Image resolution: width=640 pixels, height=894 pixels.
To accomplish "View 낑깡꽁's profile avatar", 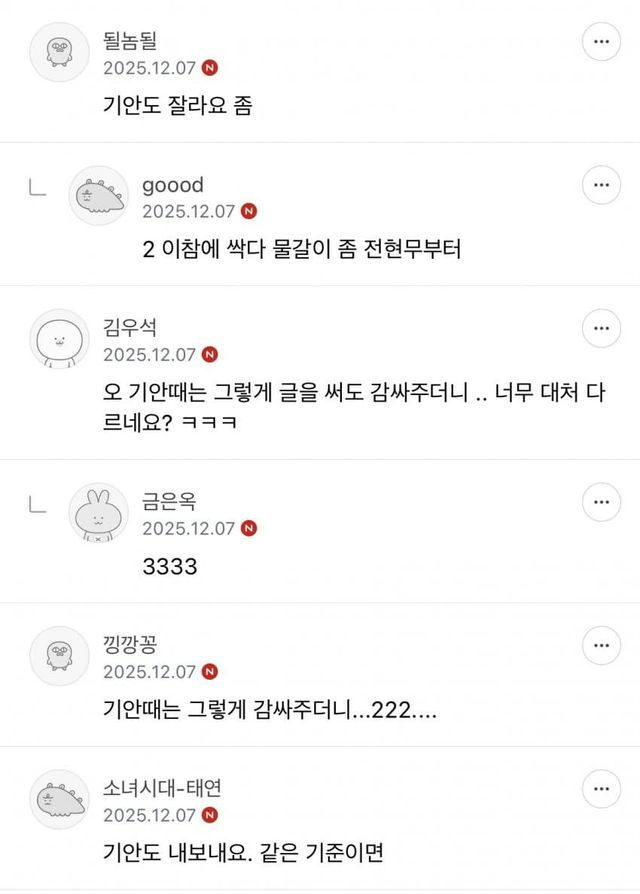I will pos(61,656).
